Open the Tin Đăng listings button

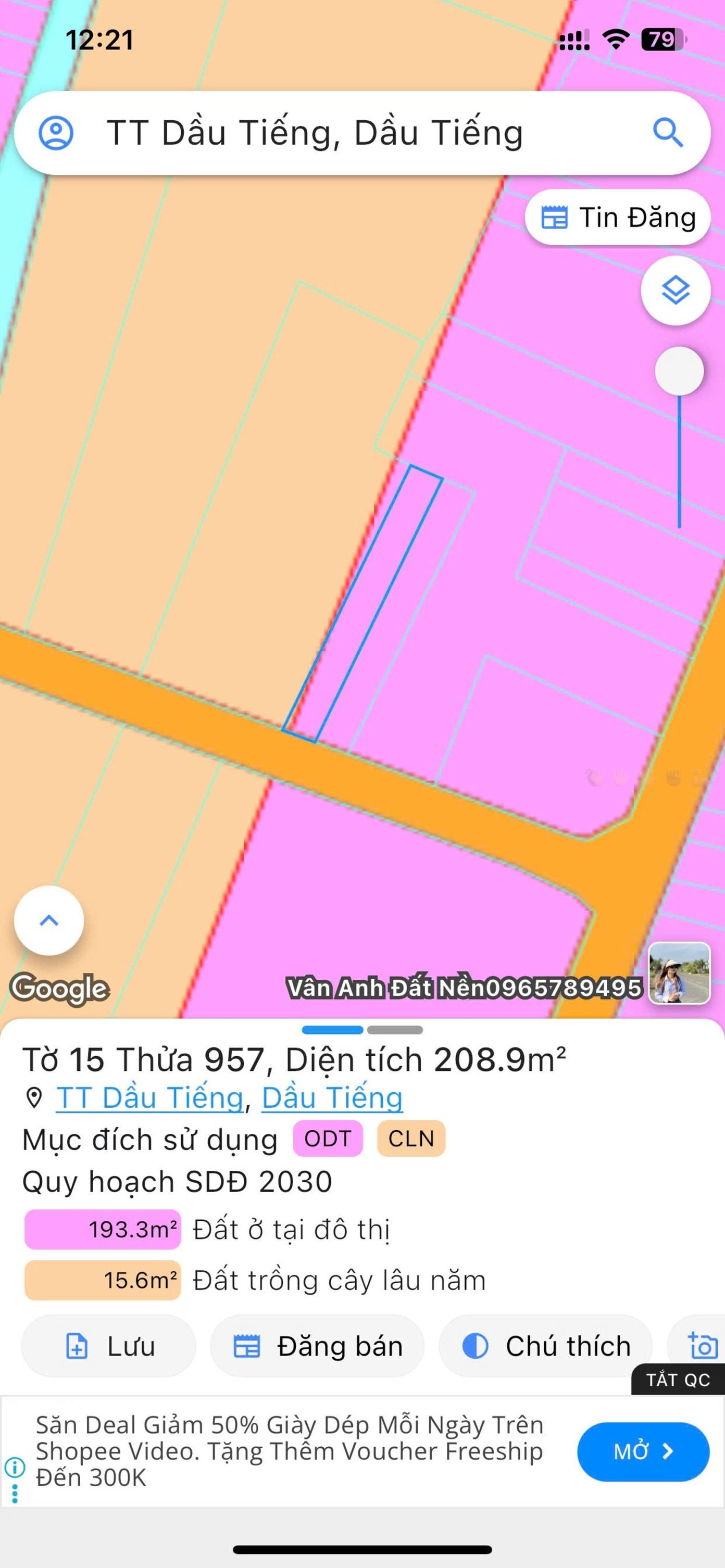[618, 218]
